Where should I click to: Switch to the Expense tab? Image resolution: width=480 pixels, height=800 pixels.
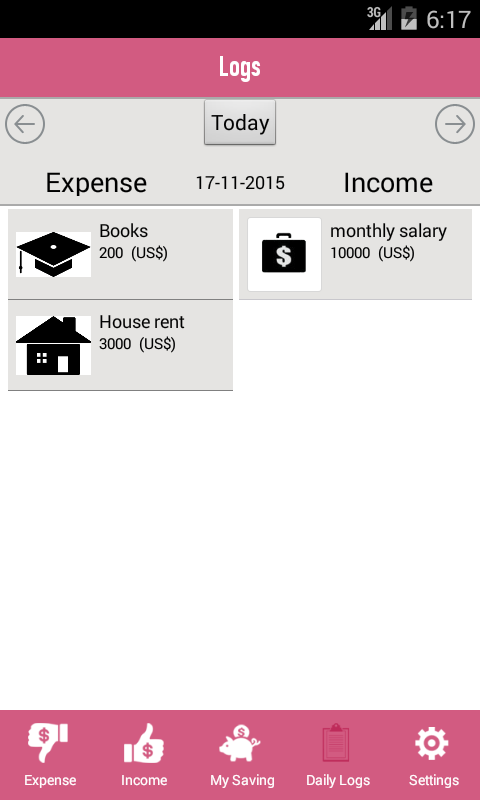coord(50,755)
